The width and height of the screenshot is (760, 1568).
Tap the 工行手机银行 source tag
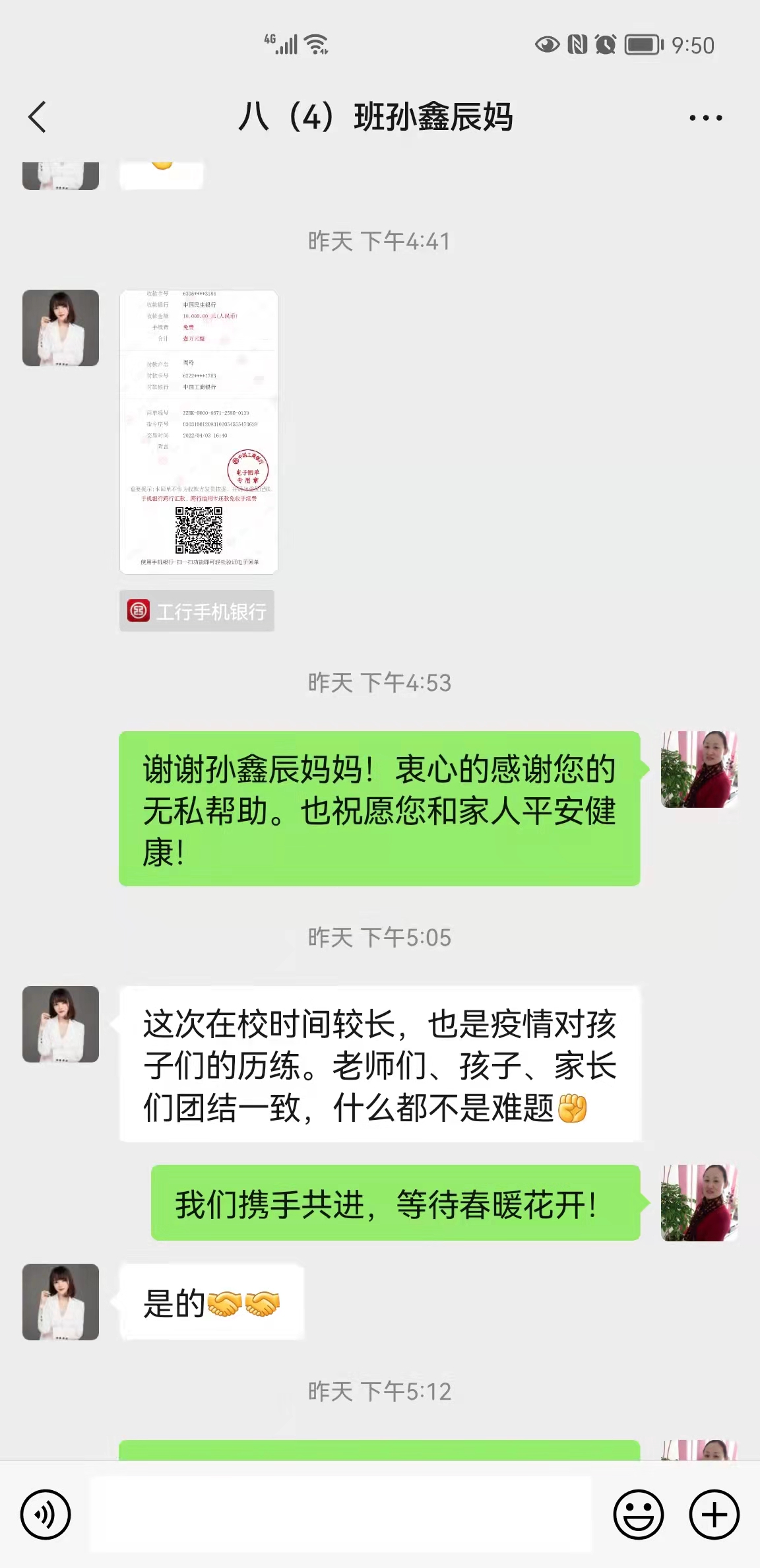tap(197, 611)
